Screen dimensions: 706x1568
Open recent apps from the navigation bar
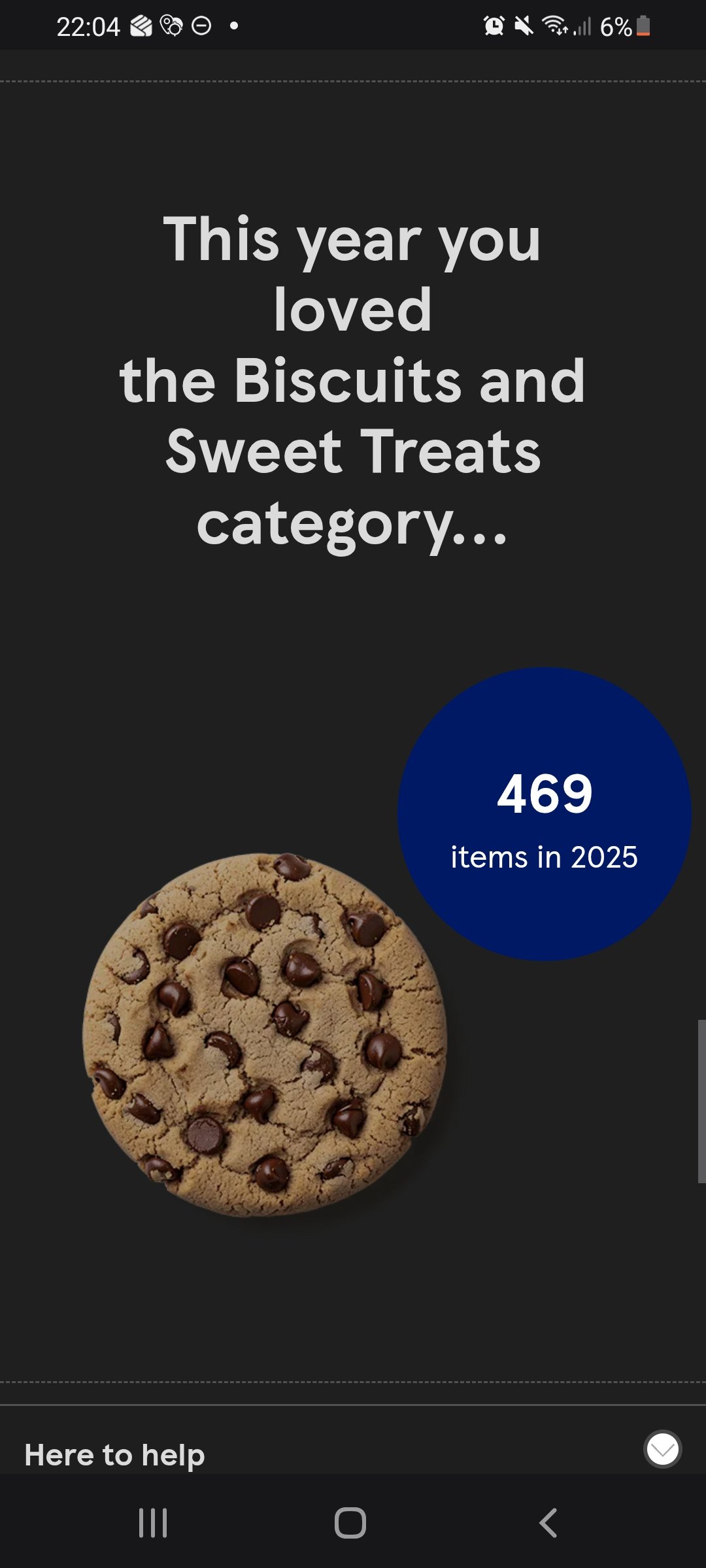point(153,1523)
